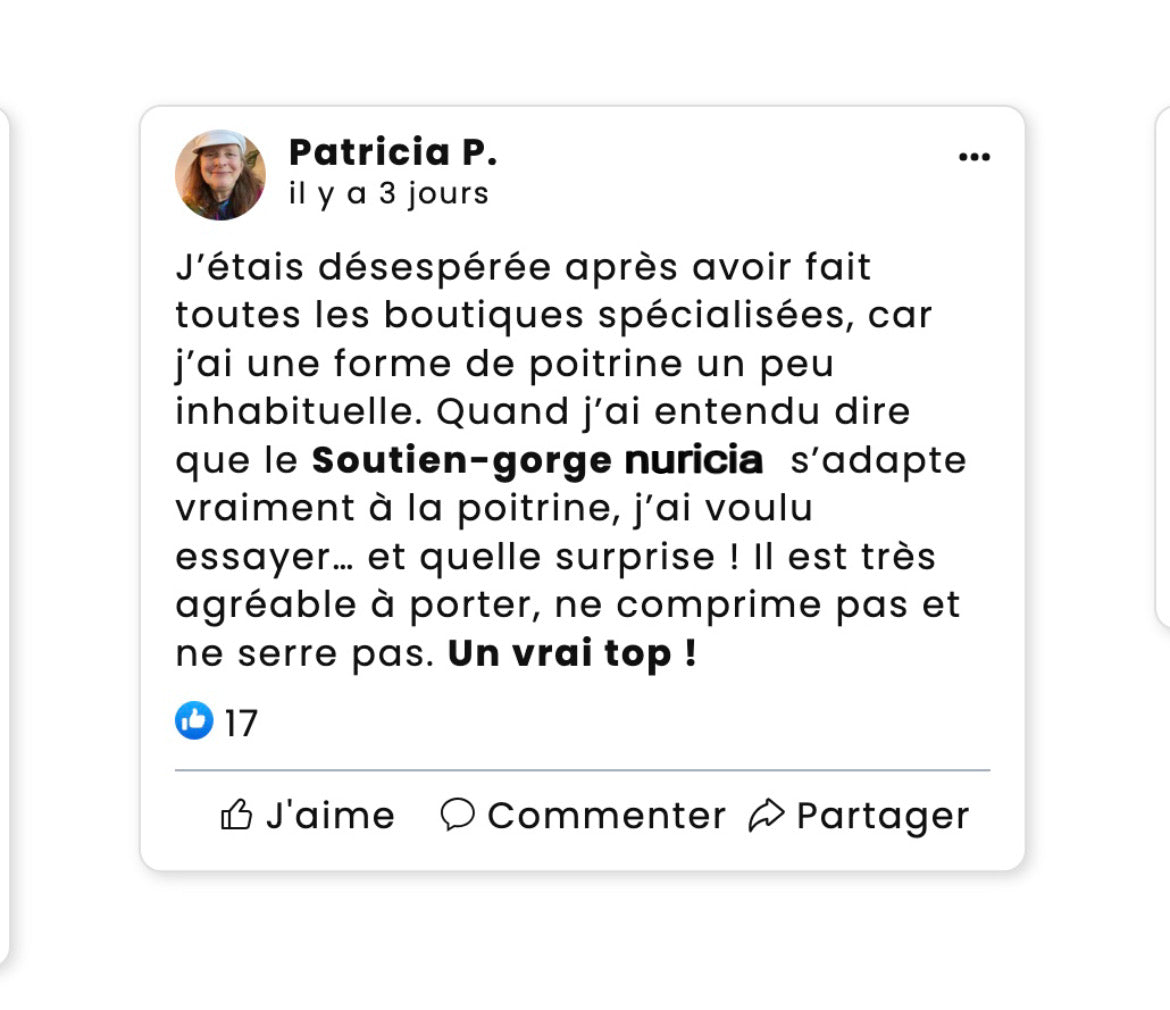Tap Commenter under Patricia's post
This screenshot has height=1010, width=1170.
click(583, 816)
